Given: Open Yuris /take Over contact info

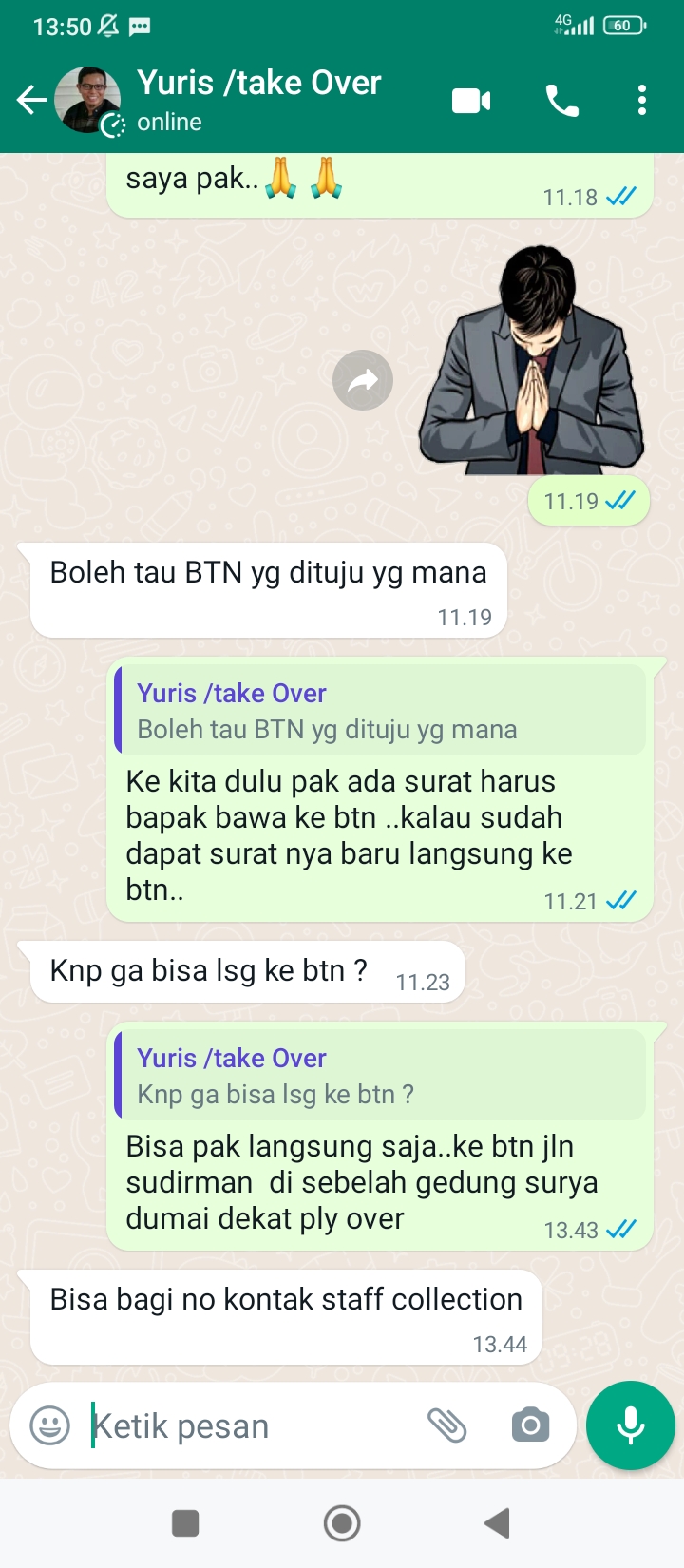Looking at the screenshot, I should (258, 99).
